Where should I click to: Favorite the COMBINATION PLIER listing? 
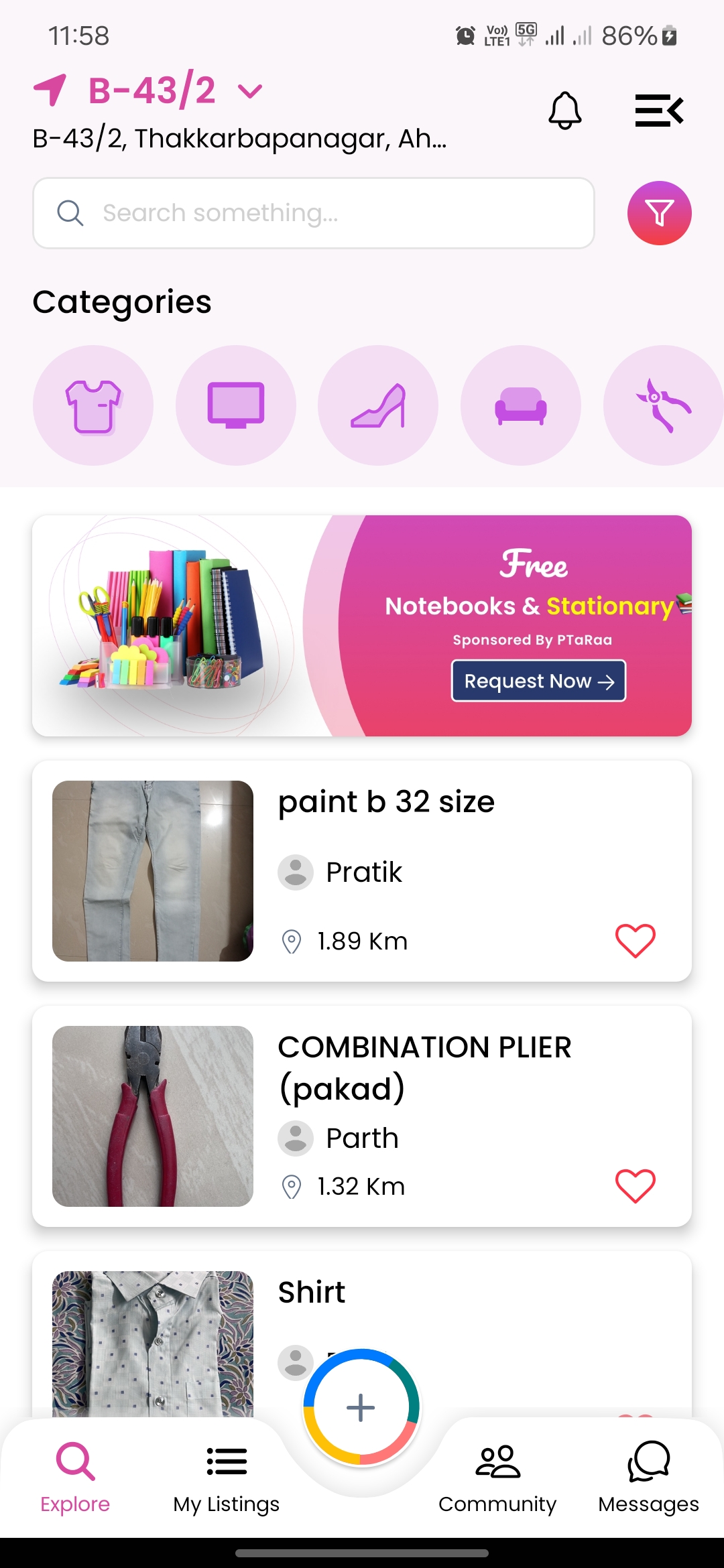634,1186
